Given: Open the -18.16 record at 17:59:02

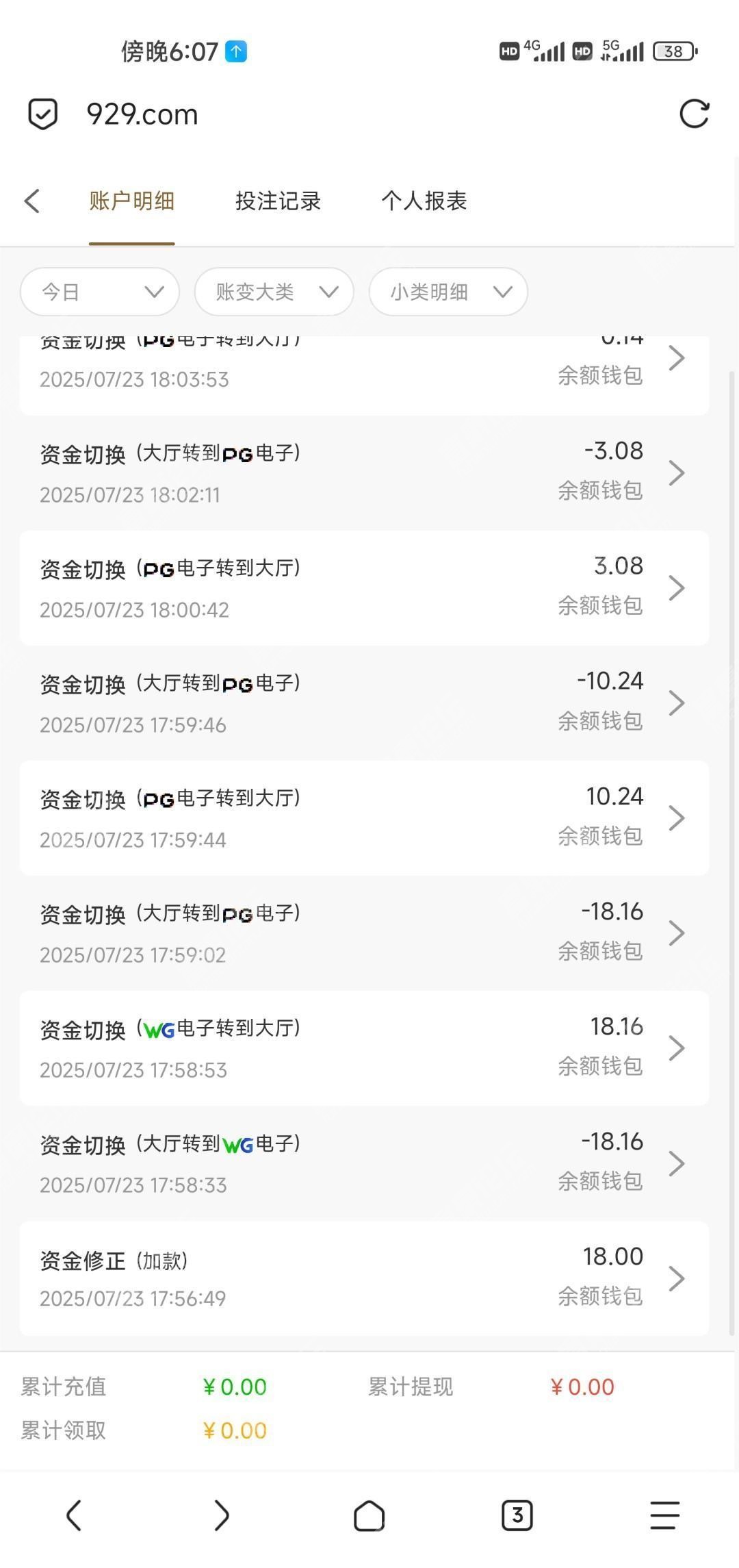Looking at the screenshot, I should pyautogui.click(x=364, y=933).
